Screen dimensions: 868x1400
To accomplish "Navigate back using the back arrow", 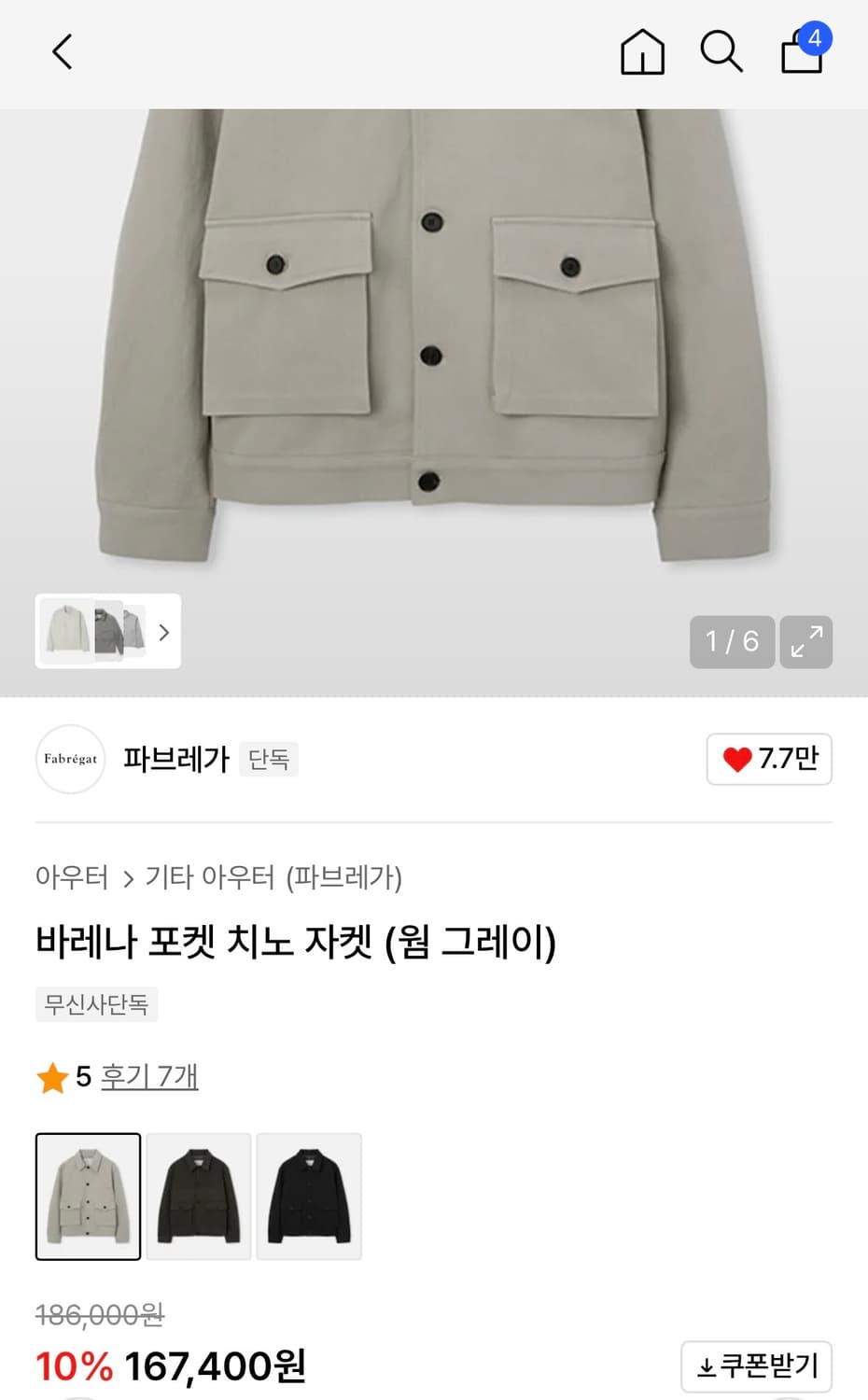I will pos(62,51).
